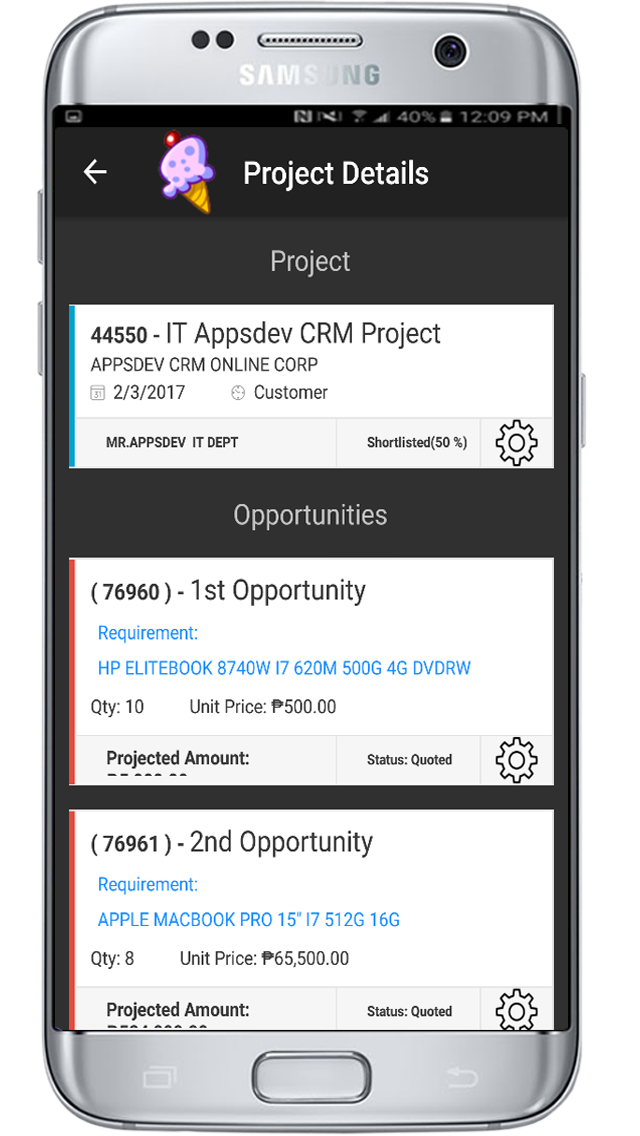
Task: Tap the Apple MacBook Pro requirement link
Action: point(249,919)
